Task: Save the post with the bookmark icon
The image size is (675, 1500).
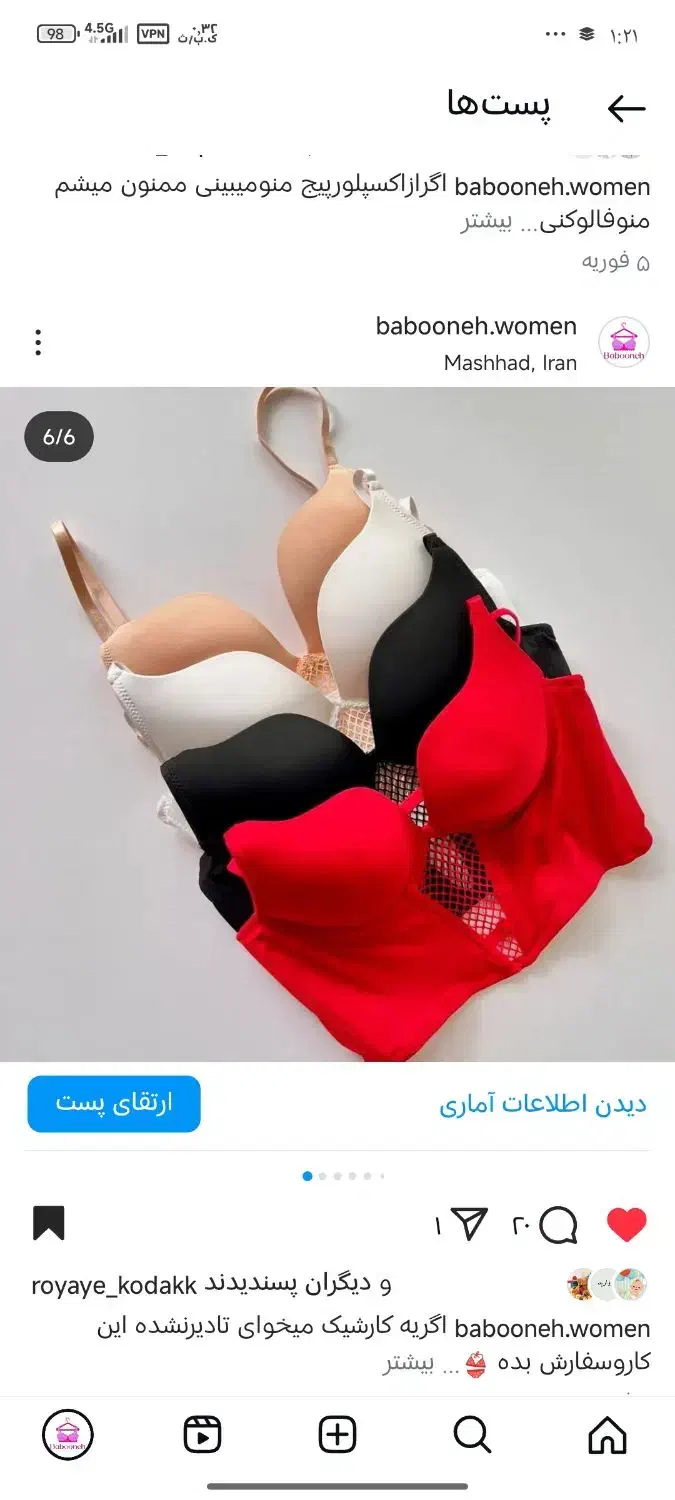Action: 48,1224
